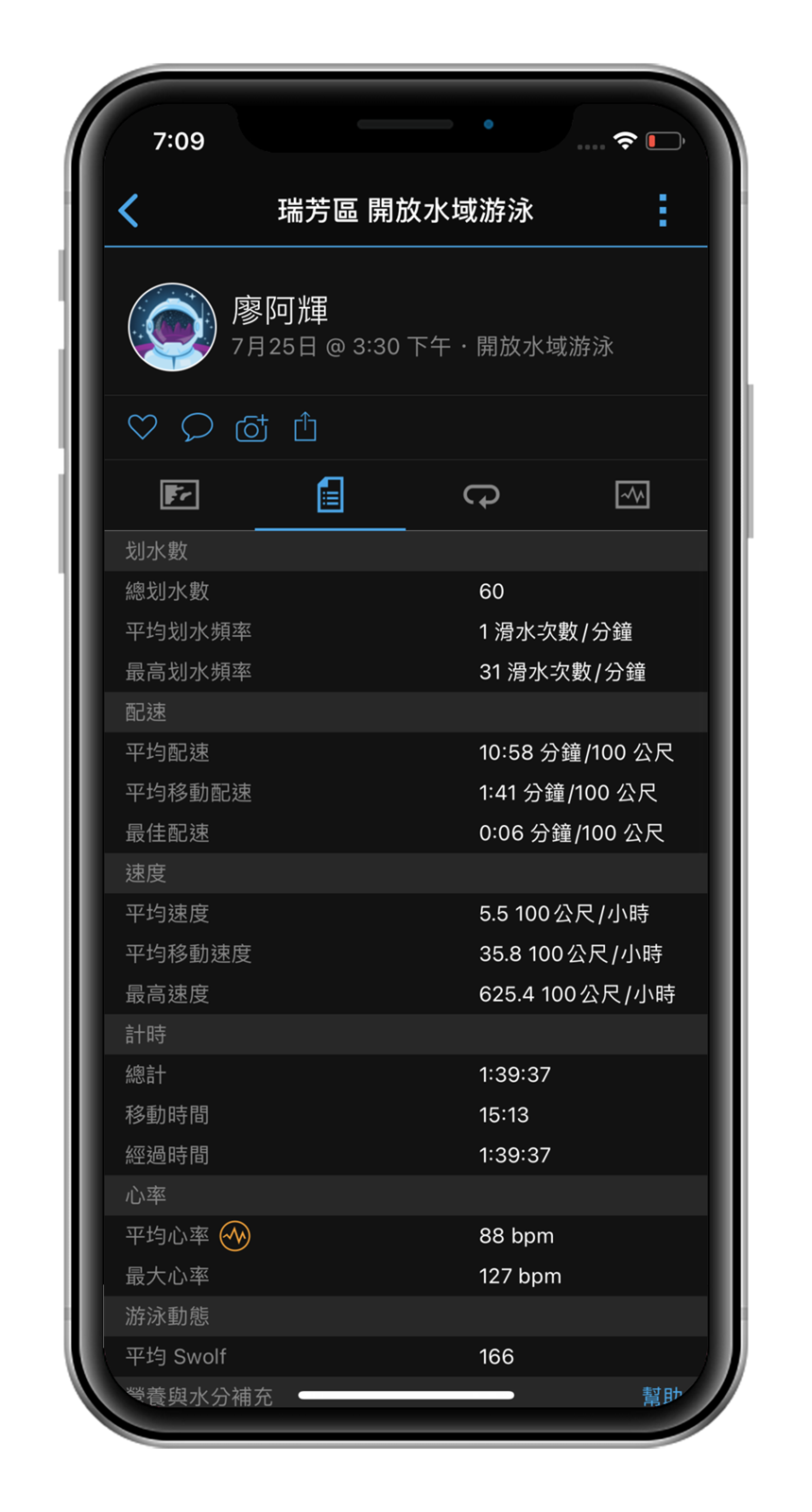812x1512 pixels.
Task: Switch to the overview map tab
Action: [x=180, y=494]
